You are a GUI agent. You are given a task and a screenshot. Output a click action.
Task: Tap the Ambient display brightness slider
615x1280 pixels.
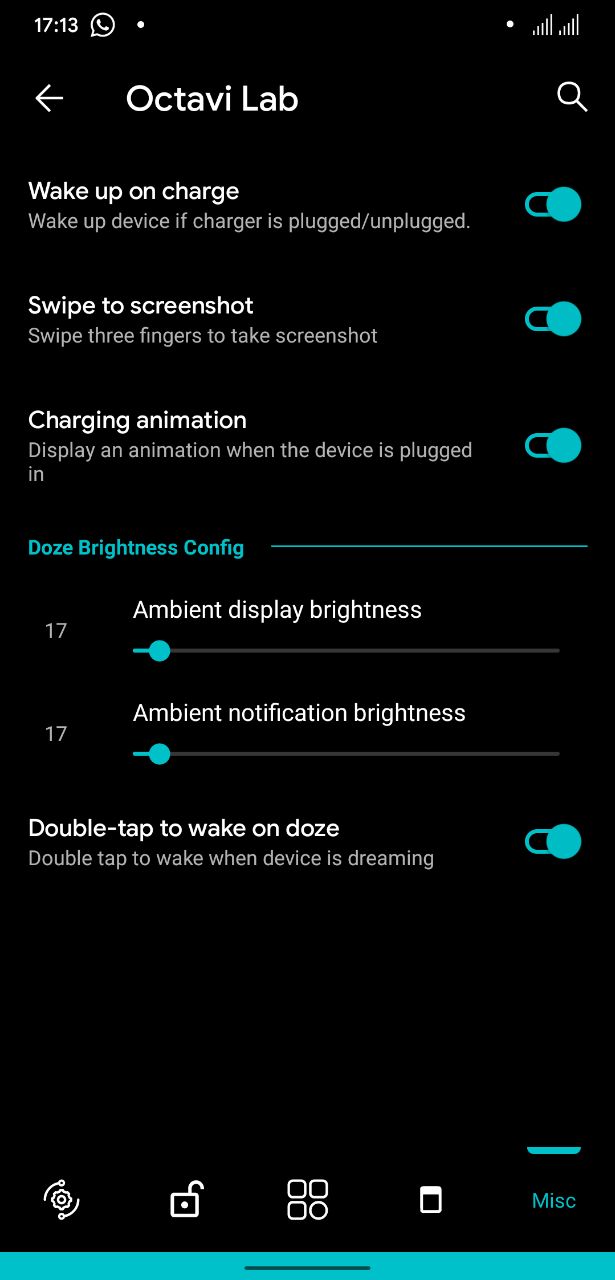coord(345,651)
